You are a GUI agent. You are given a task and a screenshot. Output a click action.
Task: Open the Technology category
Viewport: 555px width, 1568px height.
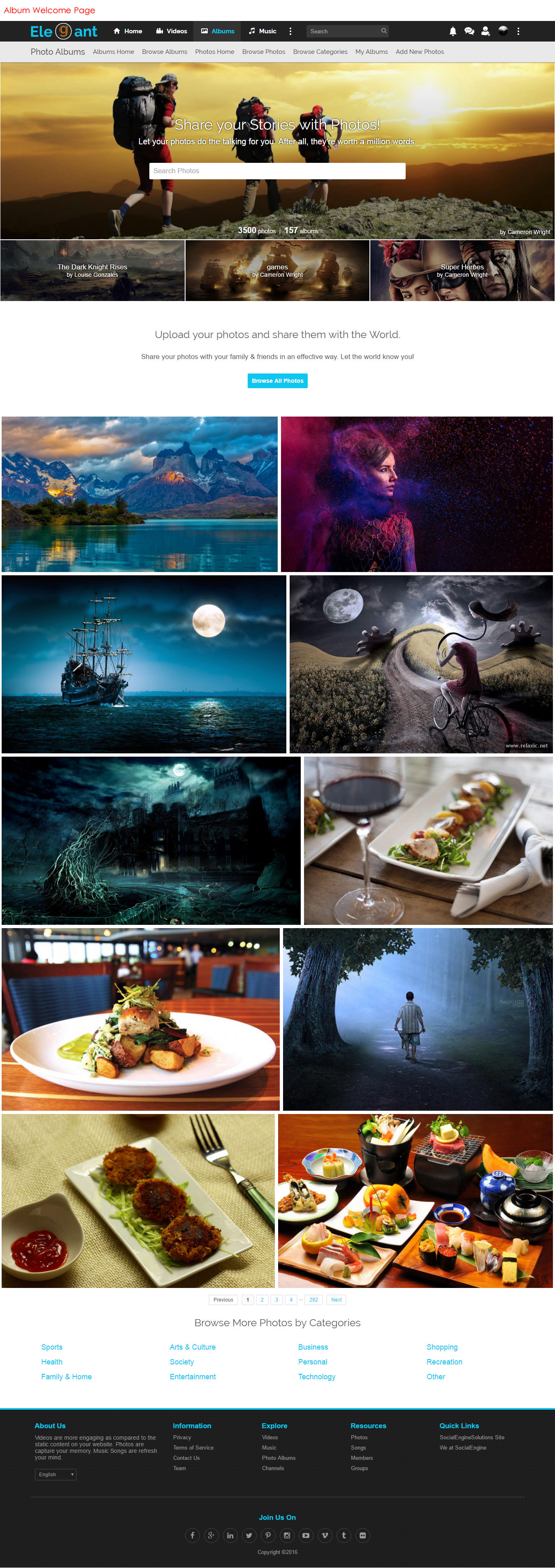coord(316,1376)
